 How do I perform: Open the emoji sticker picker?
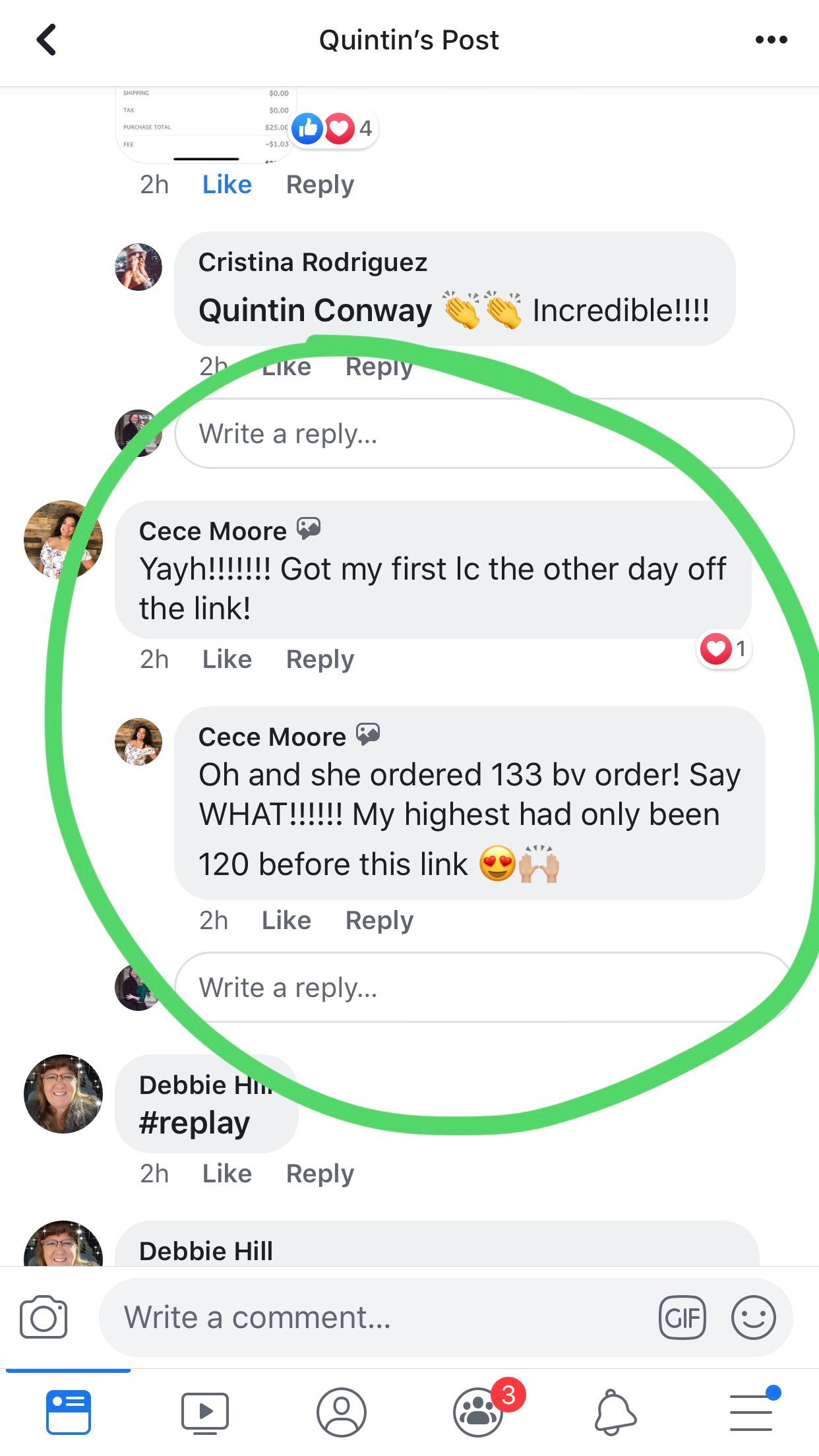753,1318
